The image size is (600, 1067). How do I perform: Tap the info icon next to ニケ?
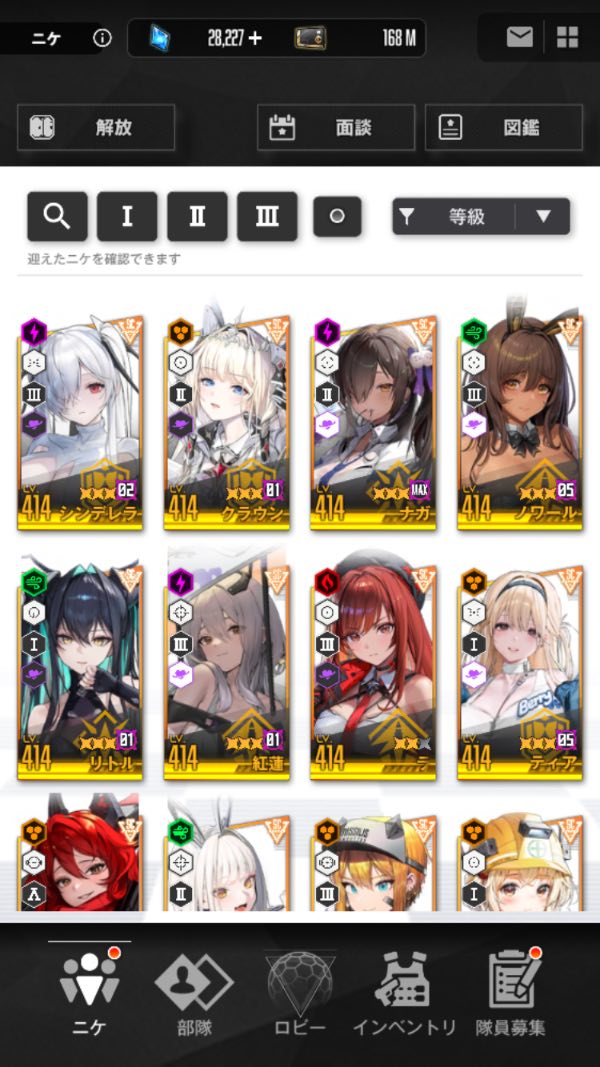point(102,38)
